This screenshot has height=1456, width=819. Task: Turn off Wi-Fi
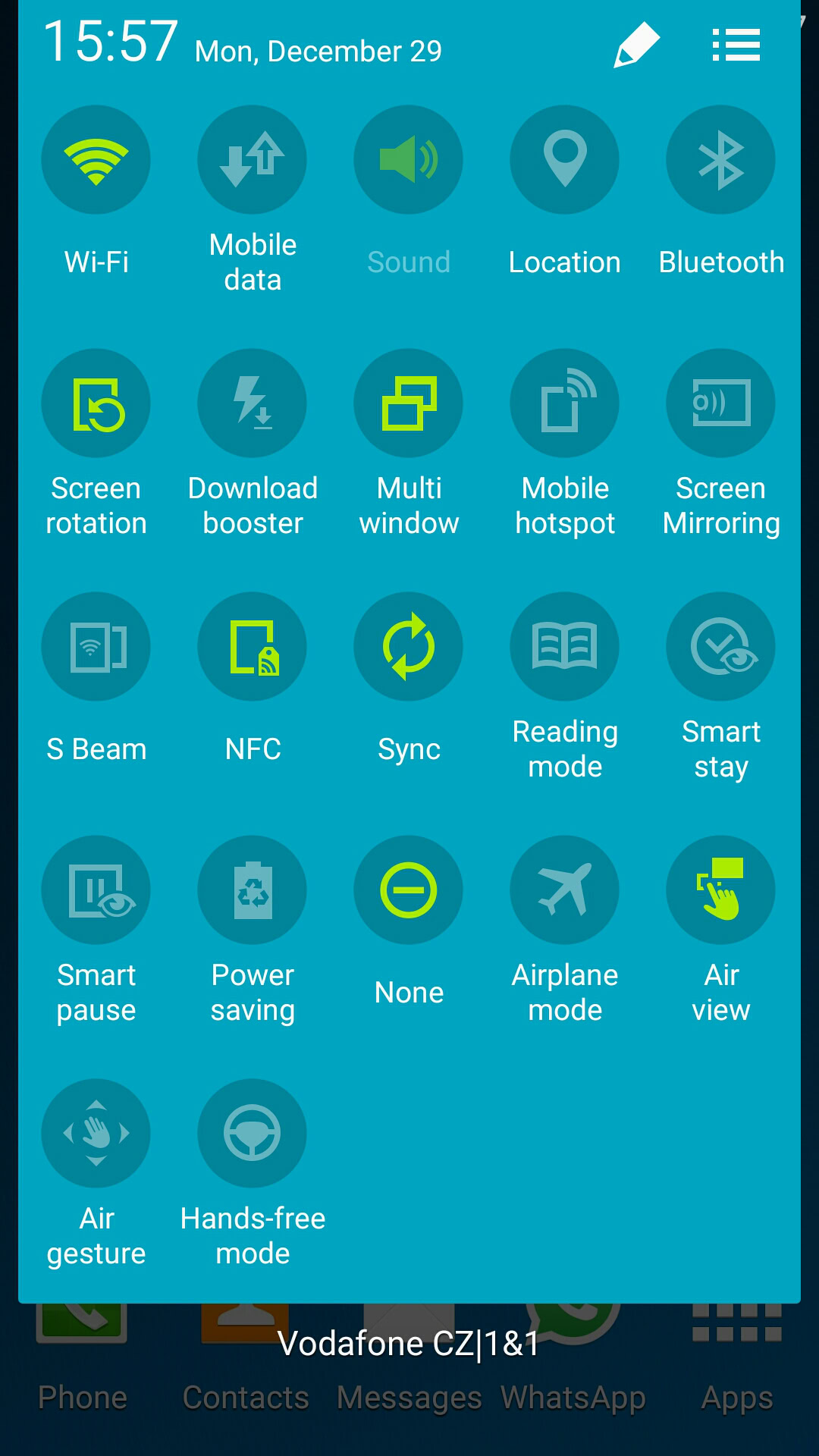tap(96, 160)
